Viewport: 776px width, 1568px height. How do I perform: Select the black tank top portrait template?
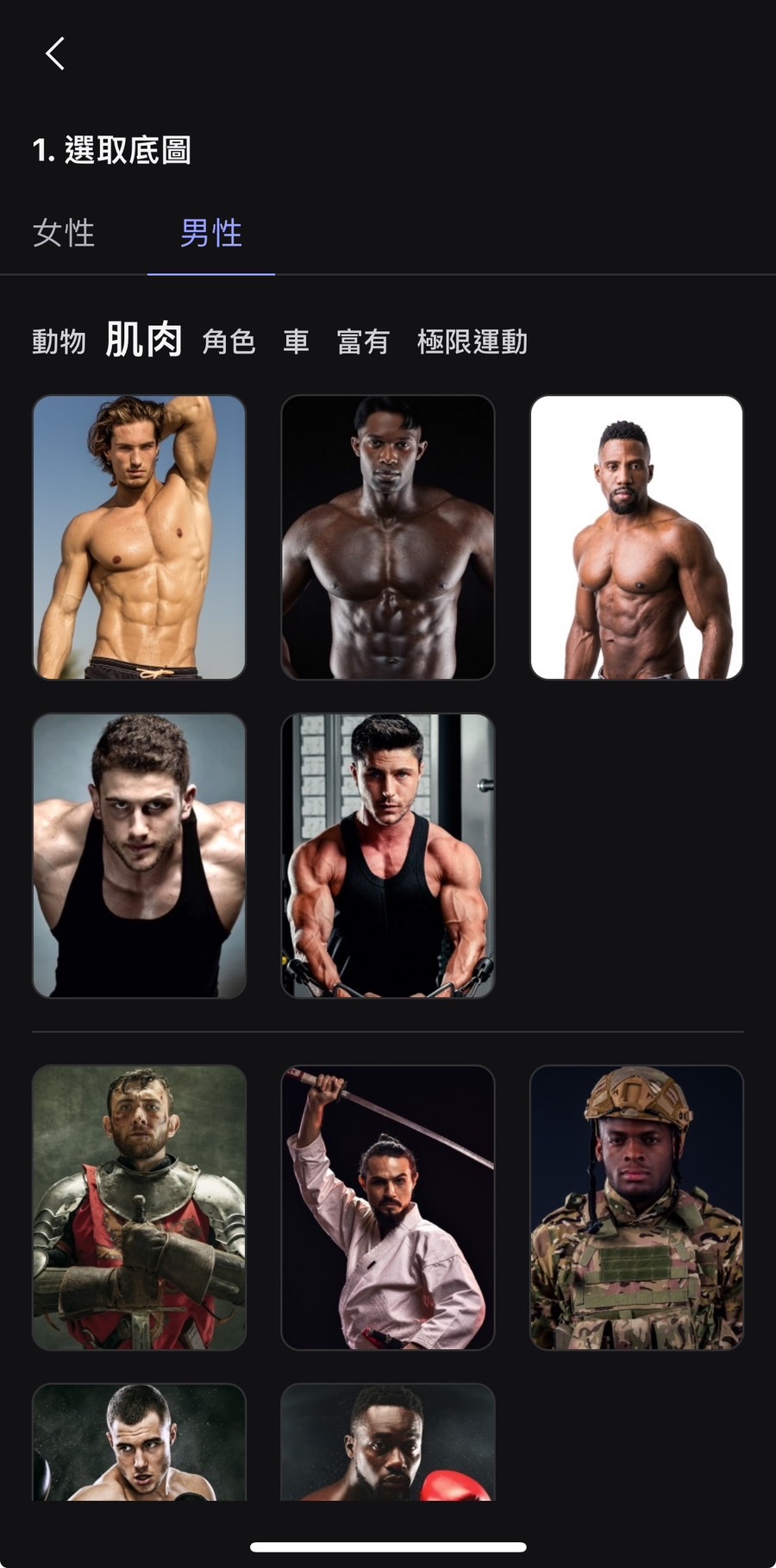[139, 856]
